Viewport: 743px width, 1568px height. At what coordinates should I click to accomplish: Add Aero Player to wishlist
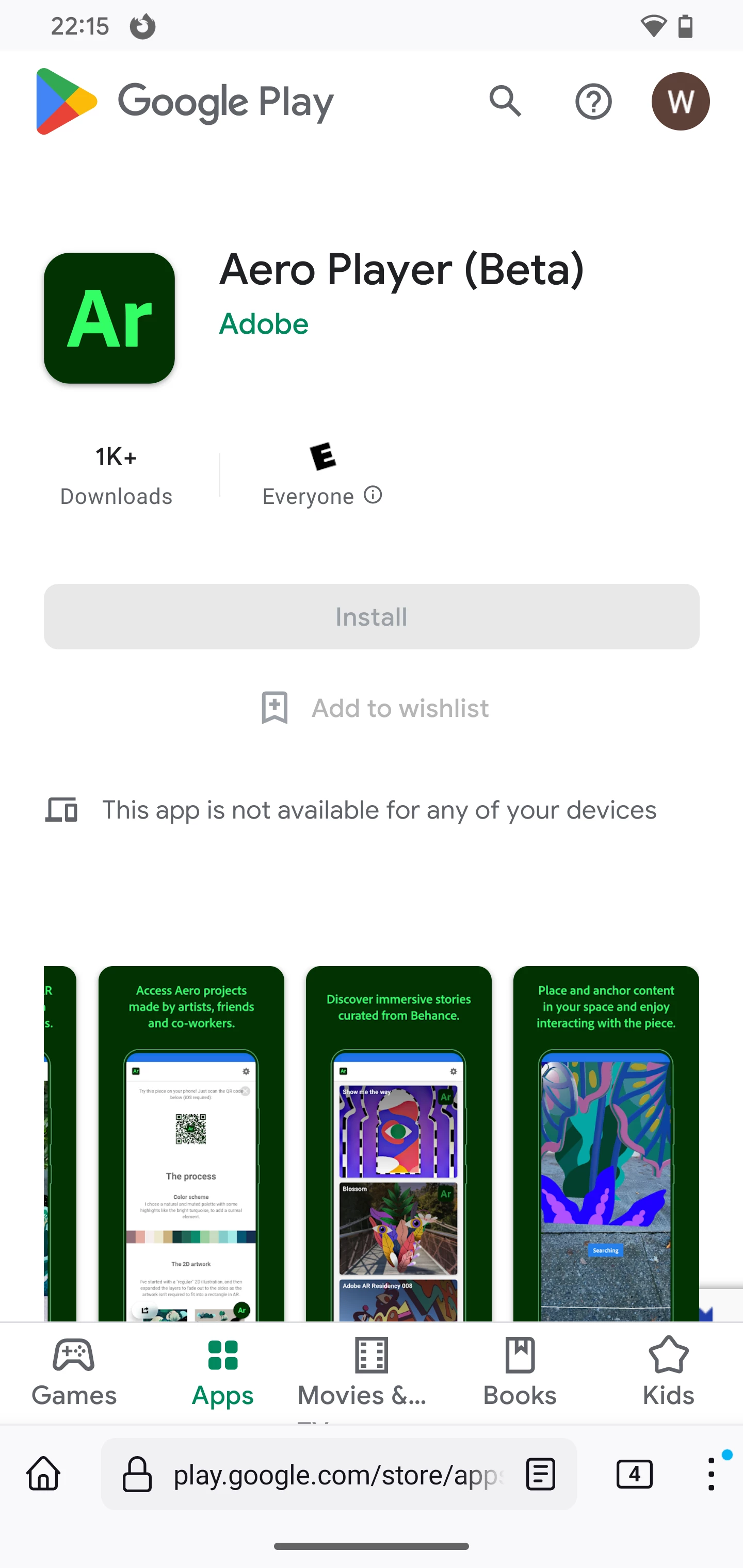point(375,708)
